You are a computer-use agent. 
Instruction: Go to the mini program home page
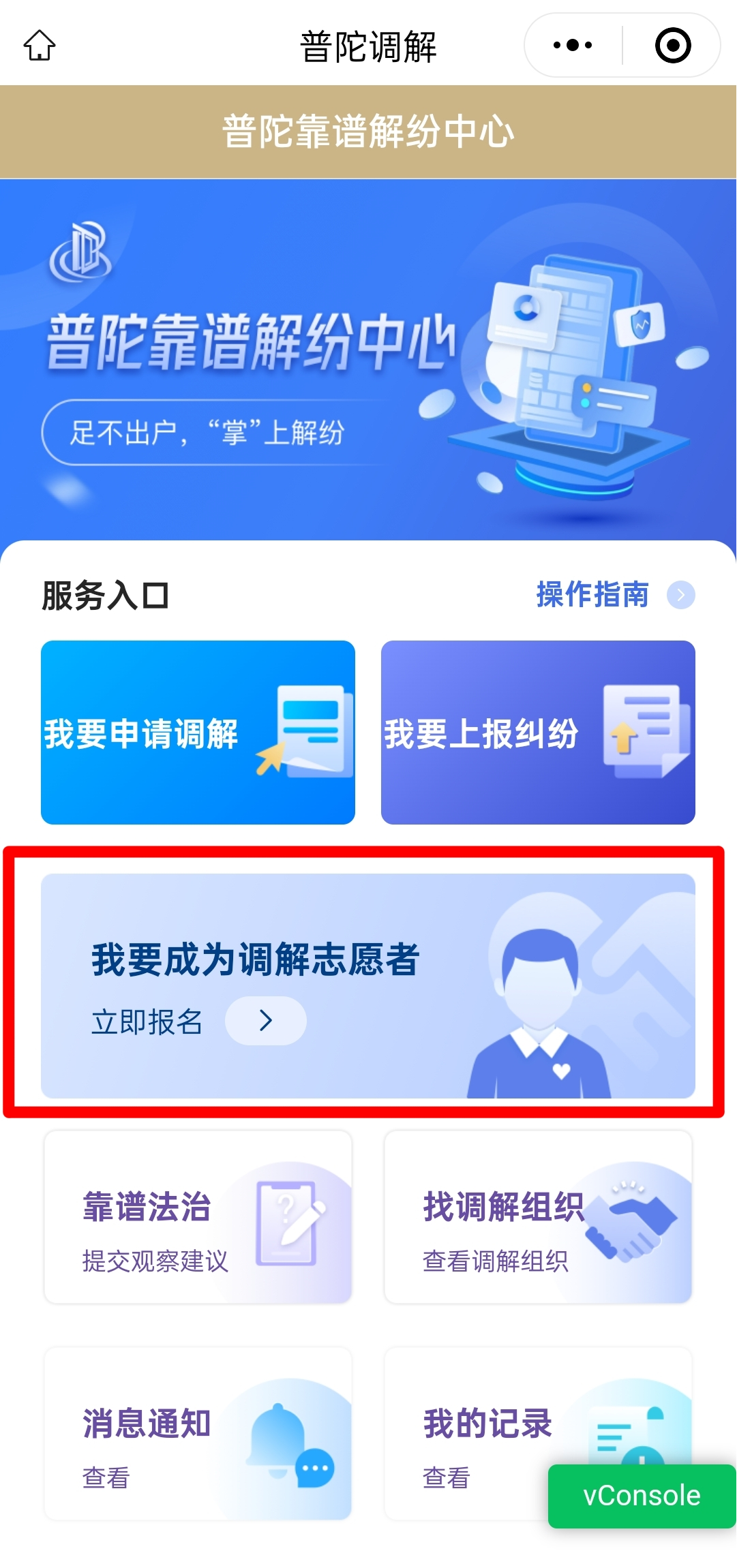tap(40, 46)
